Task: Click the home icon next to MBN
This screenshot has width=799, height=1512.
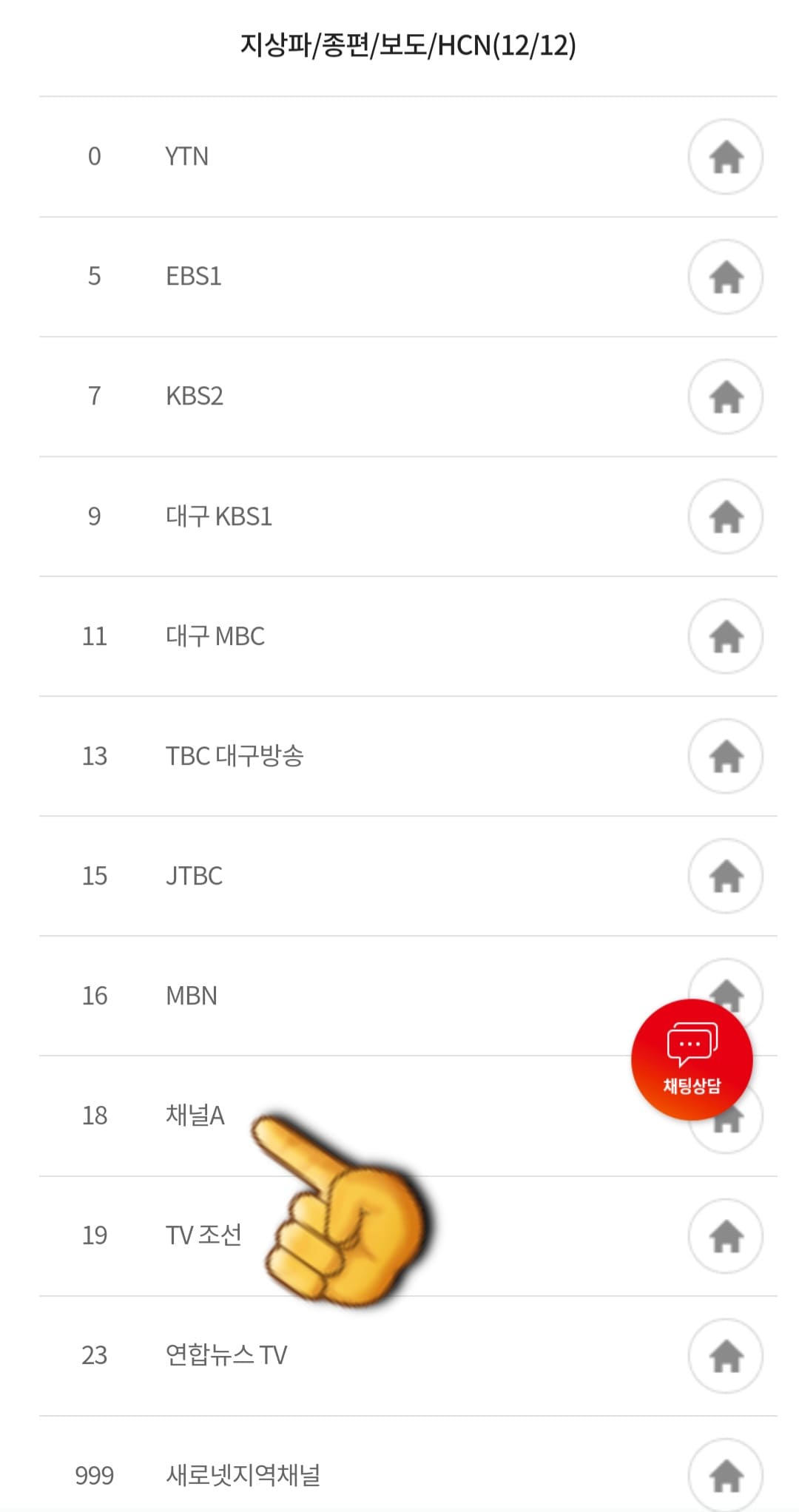Action: [x=726, y=995]
